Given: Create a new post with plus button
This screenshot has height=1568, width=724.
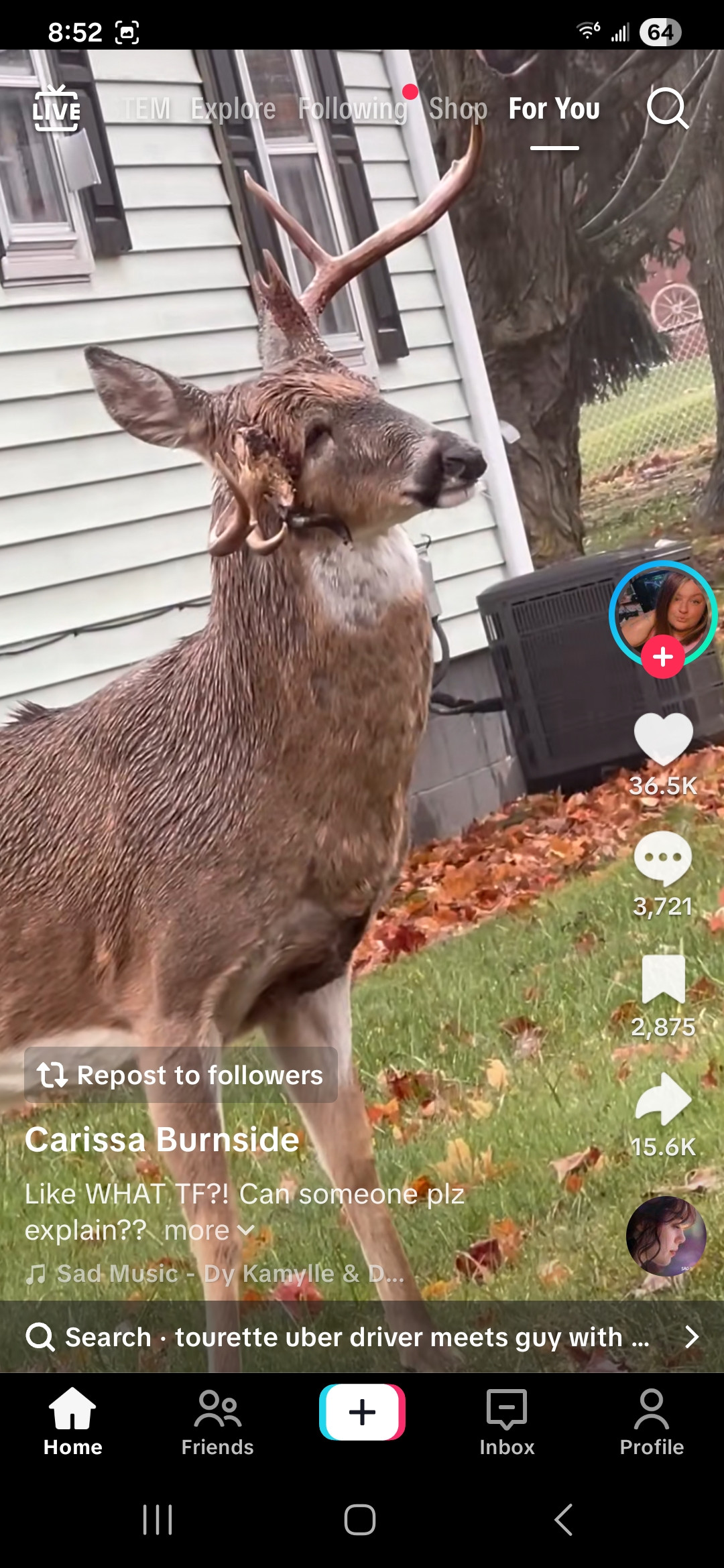Looking at the screenshot, I should click(x=362, y=1412).
